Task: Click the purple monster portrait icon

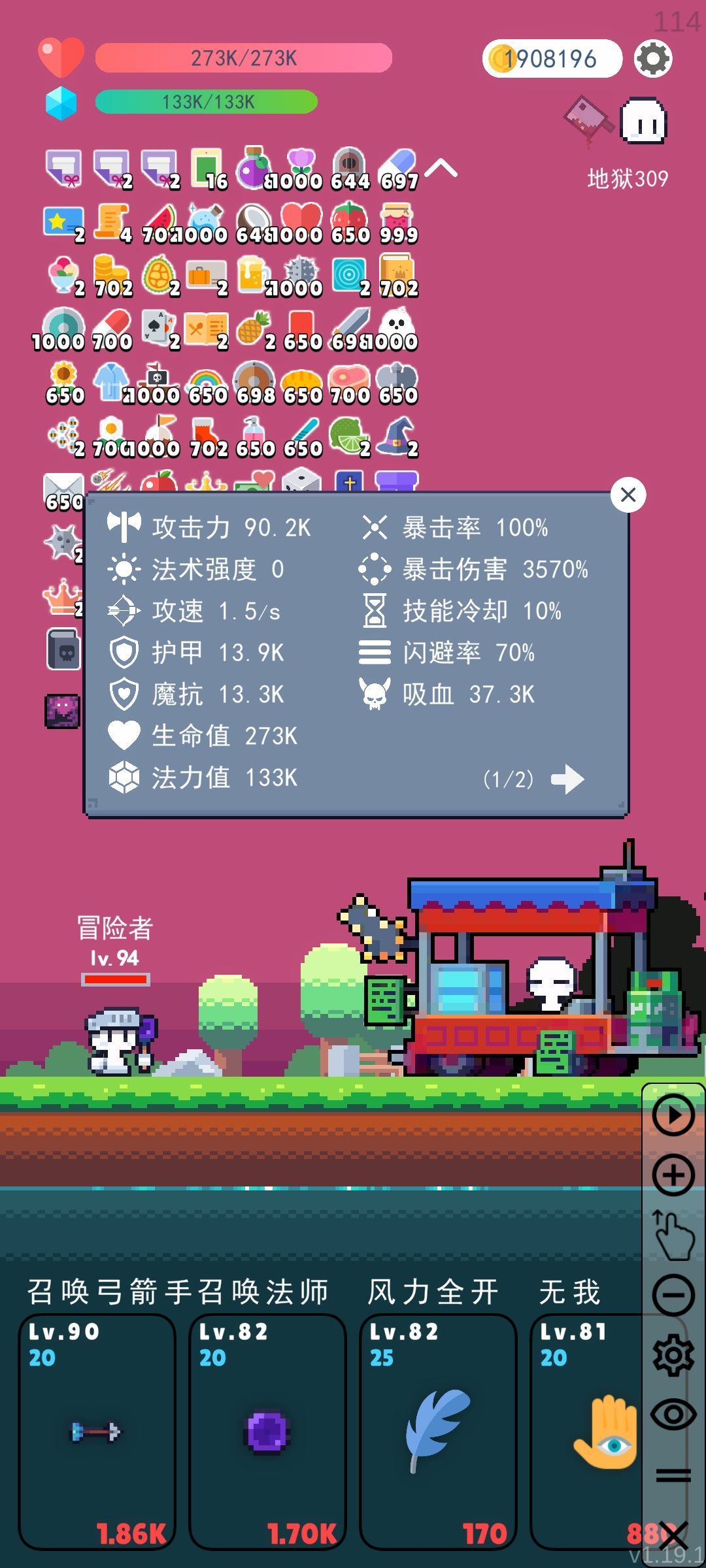Action: (x=63, y=711)
